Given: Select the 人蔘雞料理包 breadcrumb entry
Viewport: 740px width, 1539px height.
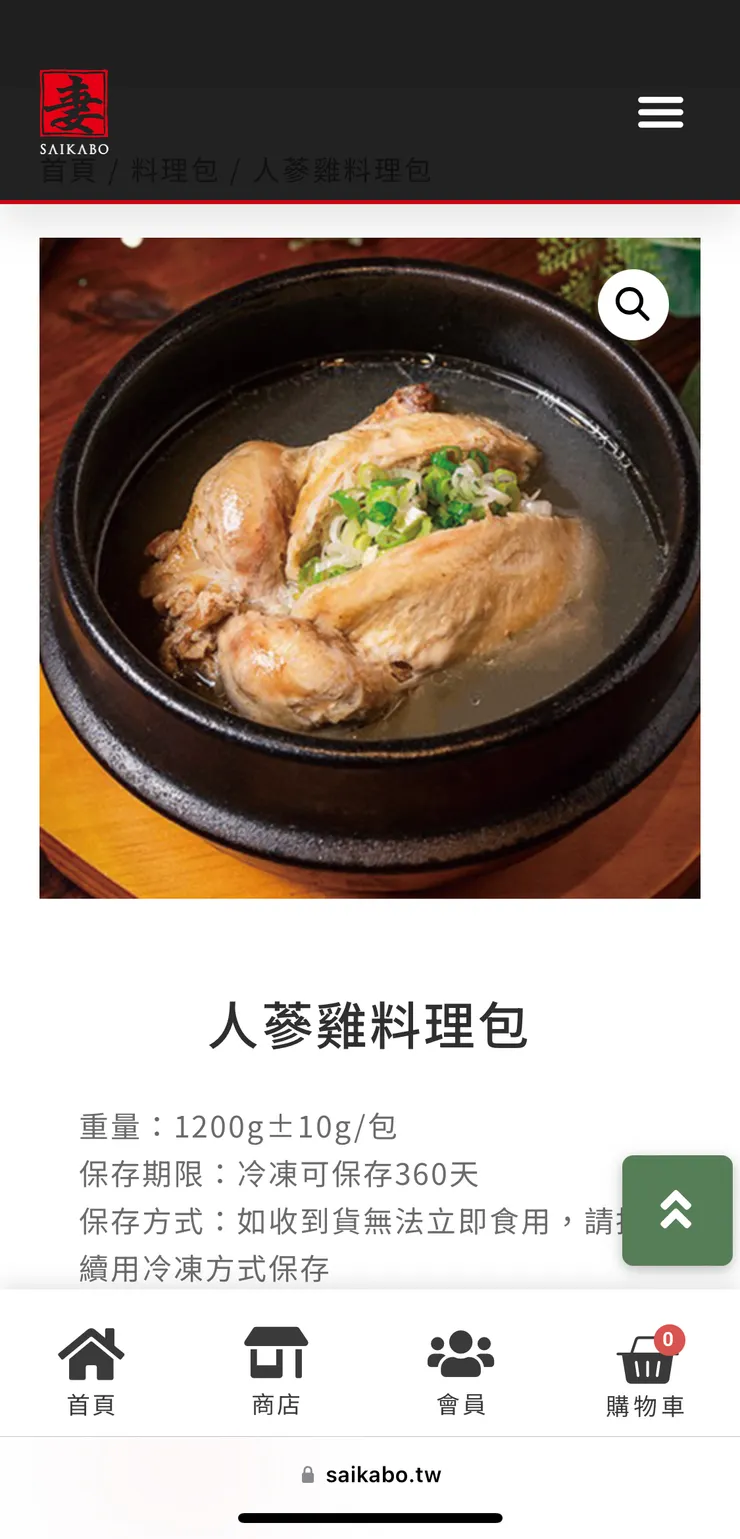Looking at the screenshot, I should 340,171.
